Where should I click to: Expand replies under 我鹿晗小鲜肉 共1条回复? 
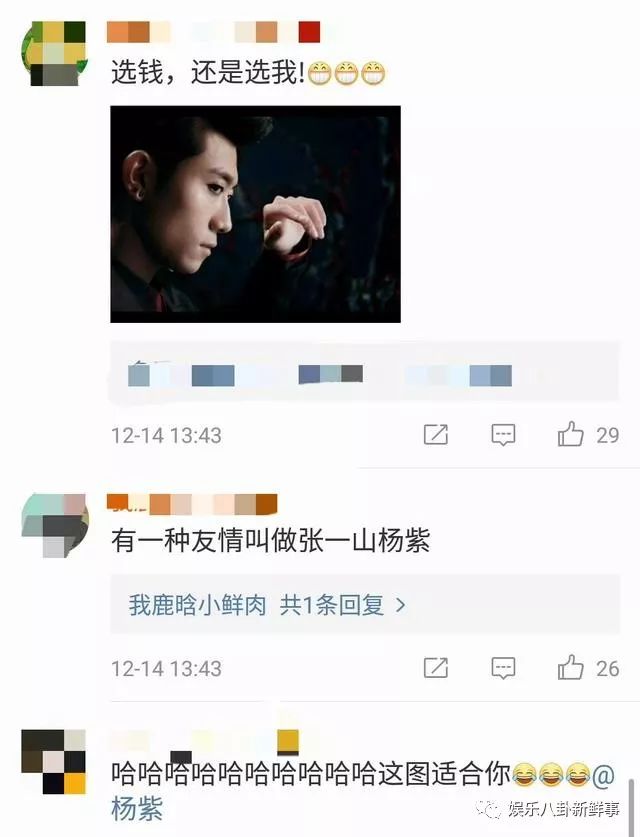pos(267,605)
